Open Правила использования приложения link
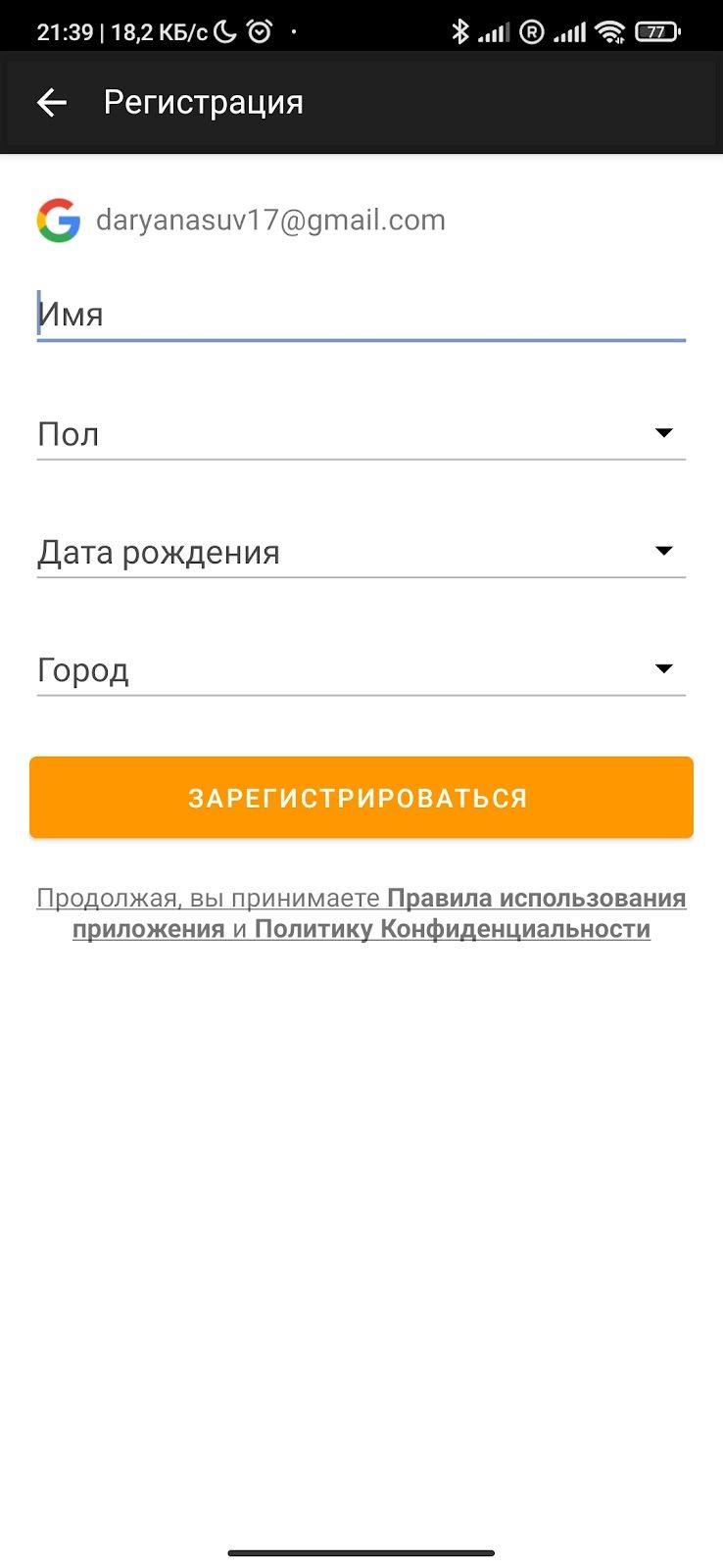 pos(536,899)
